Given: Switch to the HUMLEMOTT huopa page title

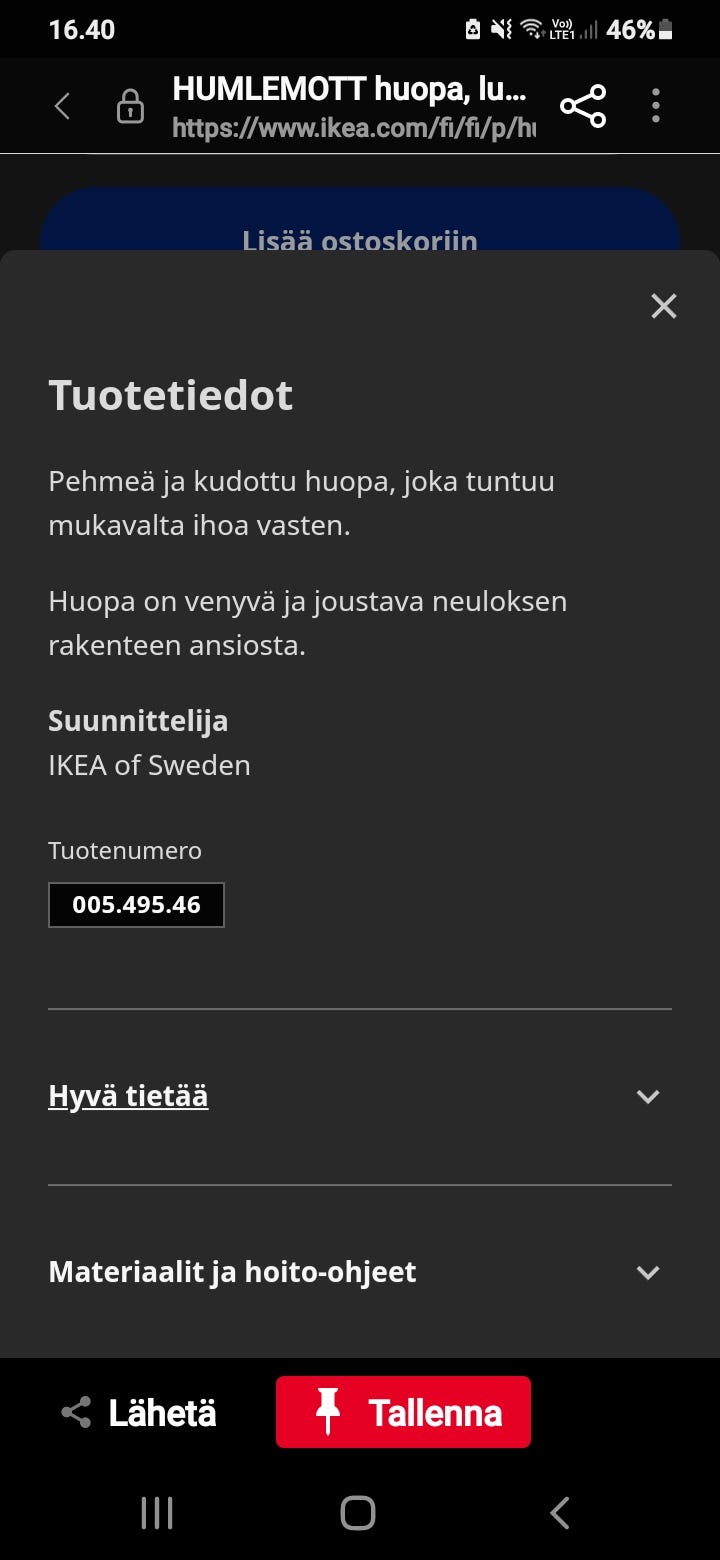Looking at the screenshot, I should click(x=352, y=89).
